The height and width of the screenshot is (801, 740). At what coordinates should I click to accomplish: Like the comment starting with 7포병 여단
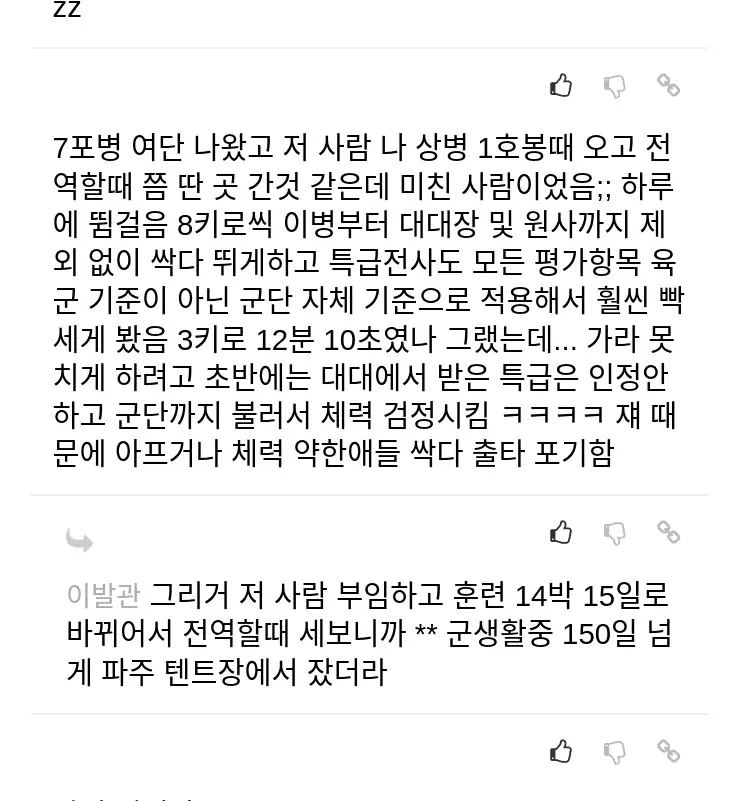(561, 533)
